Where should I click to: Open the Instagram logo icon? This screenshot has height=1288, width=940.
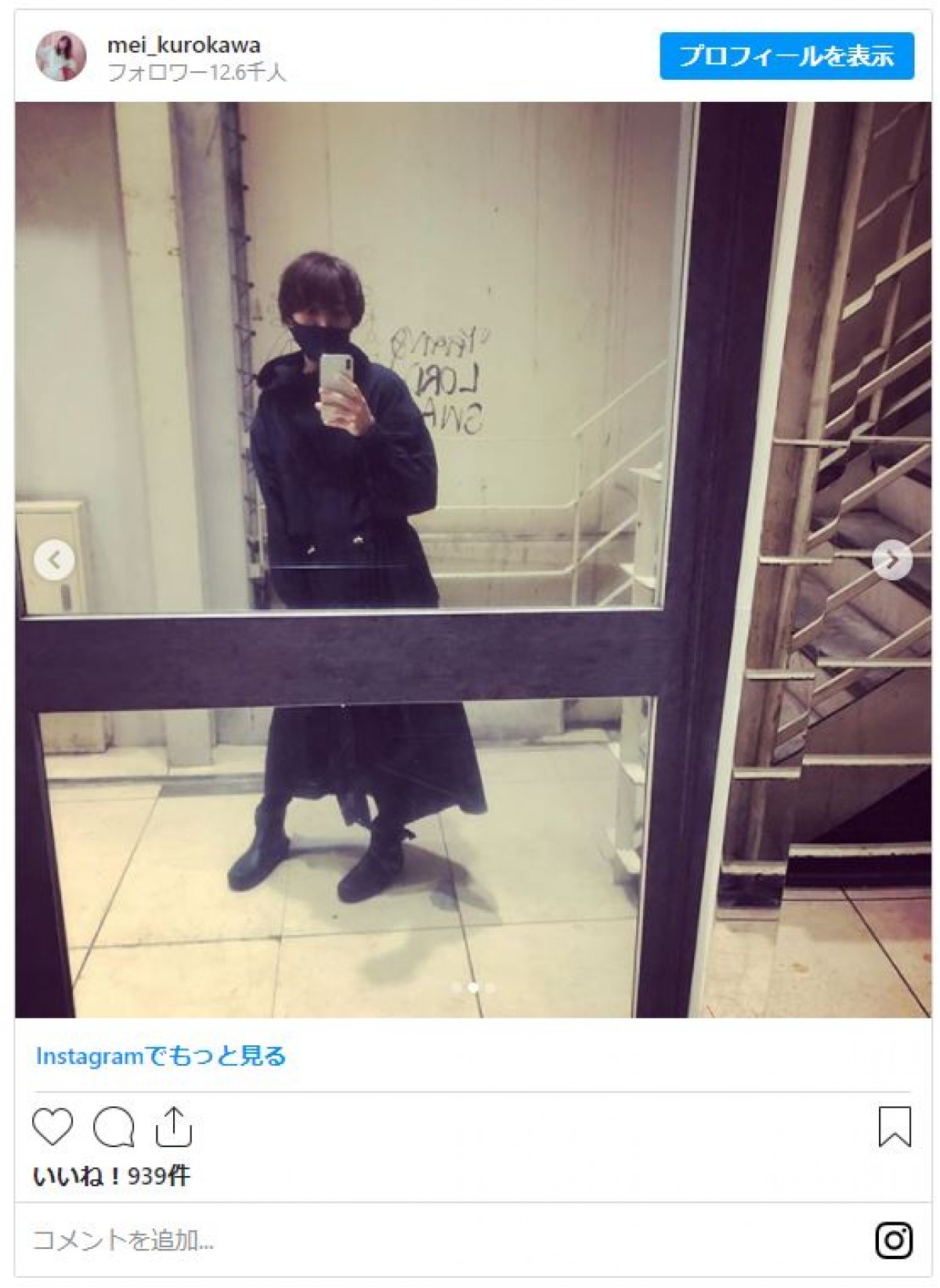tap(894, 1239)
